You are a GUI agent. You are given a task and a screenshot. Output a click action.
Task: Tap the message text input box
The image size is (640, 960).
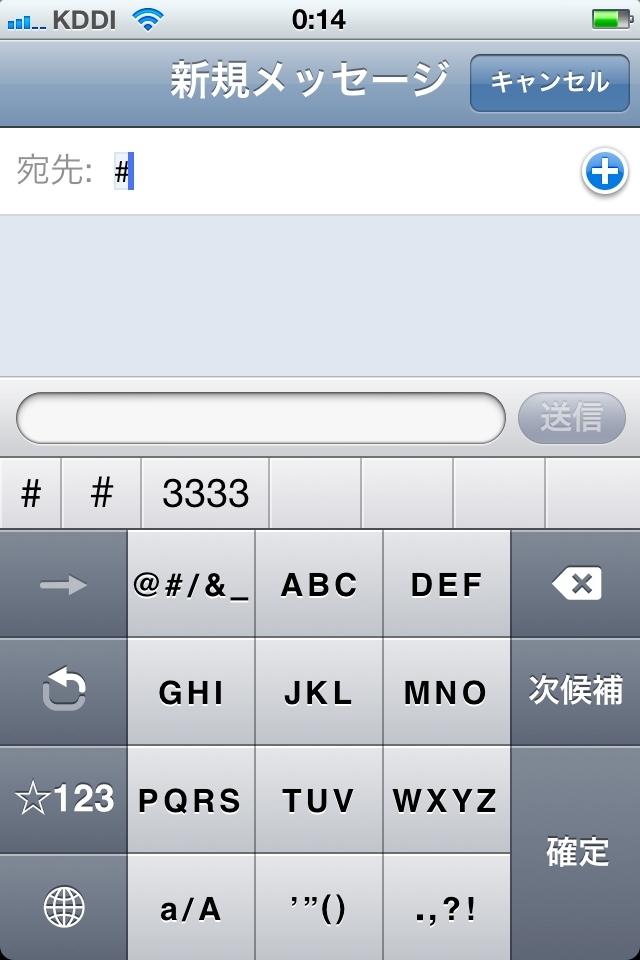tap(261, 418)
